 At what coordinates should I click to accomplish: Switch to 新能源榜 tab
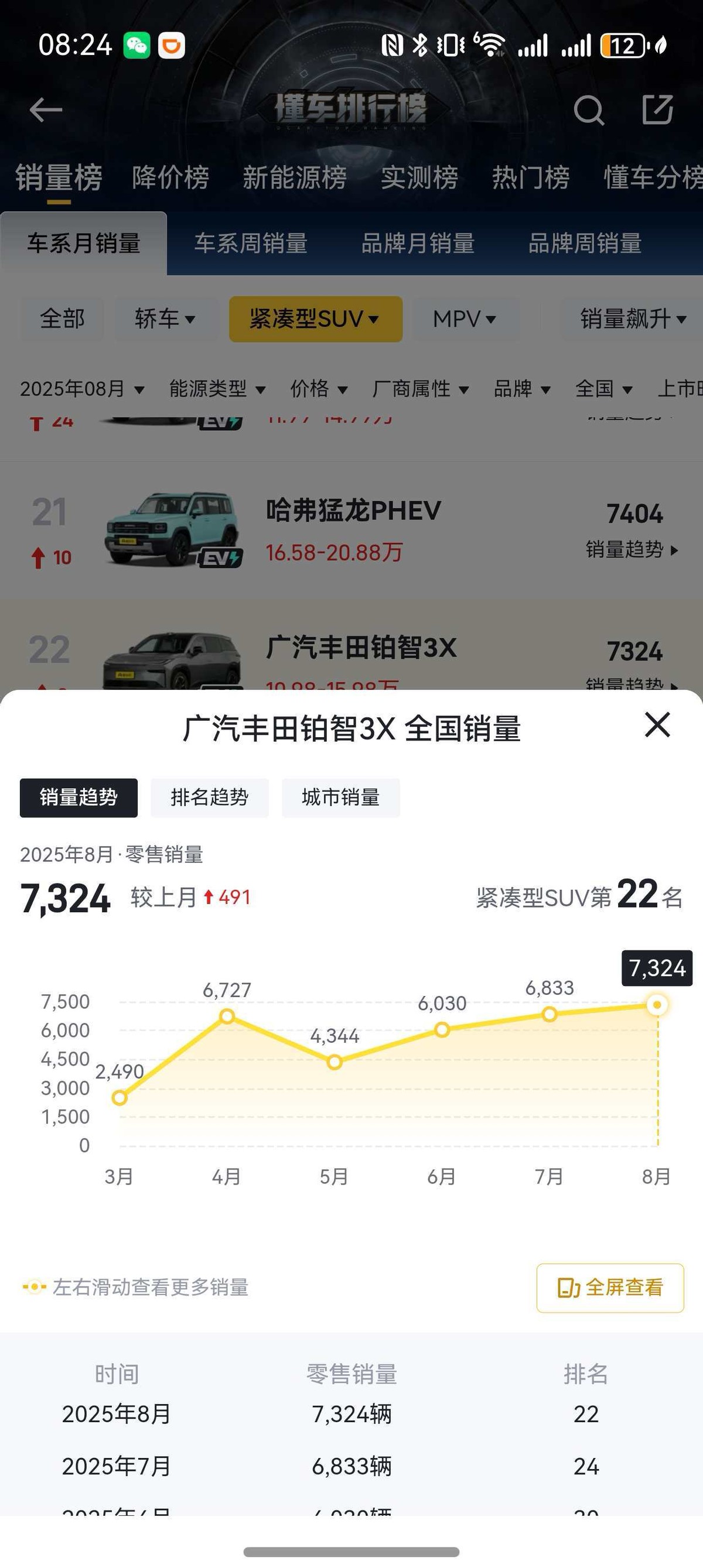pyautogui.click(x=294, y=178)
